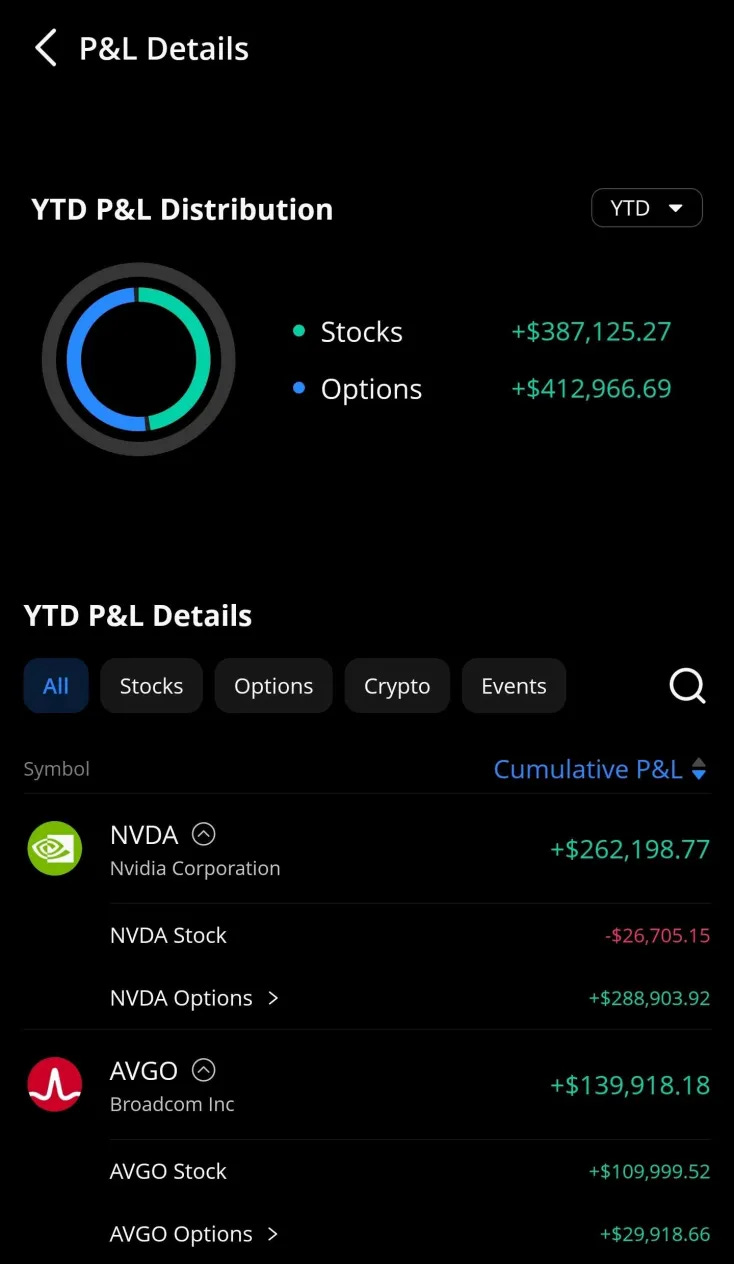Collapse the NVDA breakdown
The image size is (734, 1264).
point(204,834)
